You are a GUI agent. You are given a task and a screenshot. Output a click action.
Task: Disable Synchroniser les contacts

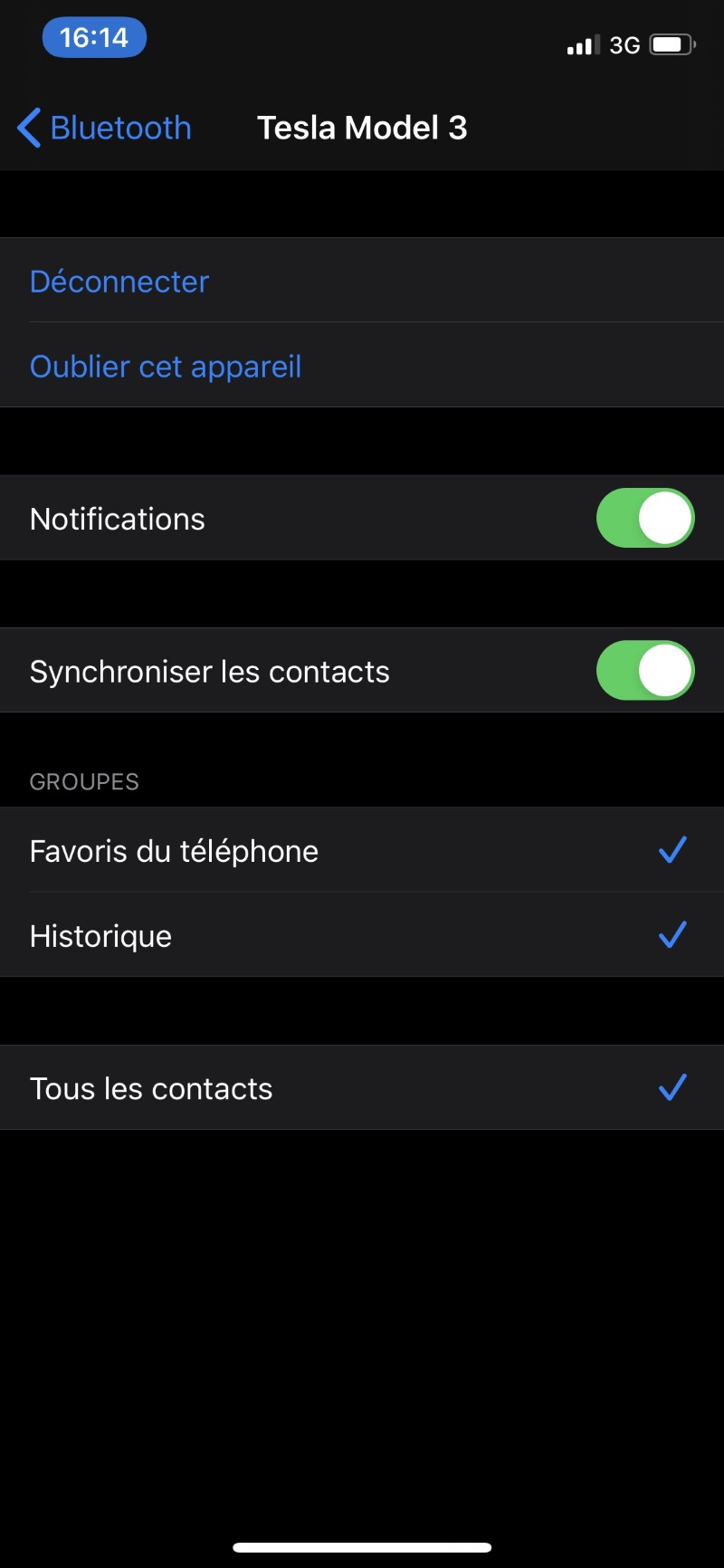tap(644, 671)
